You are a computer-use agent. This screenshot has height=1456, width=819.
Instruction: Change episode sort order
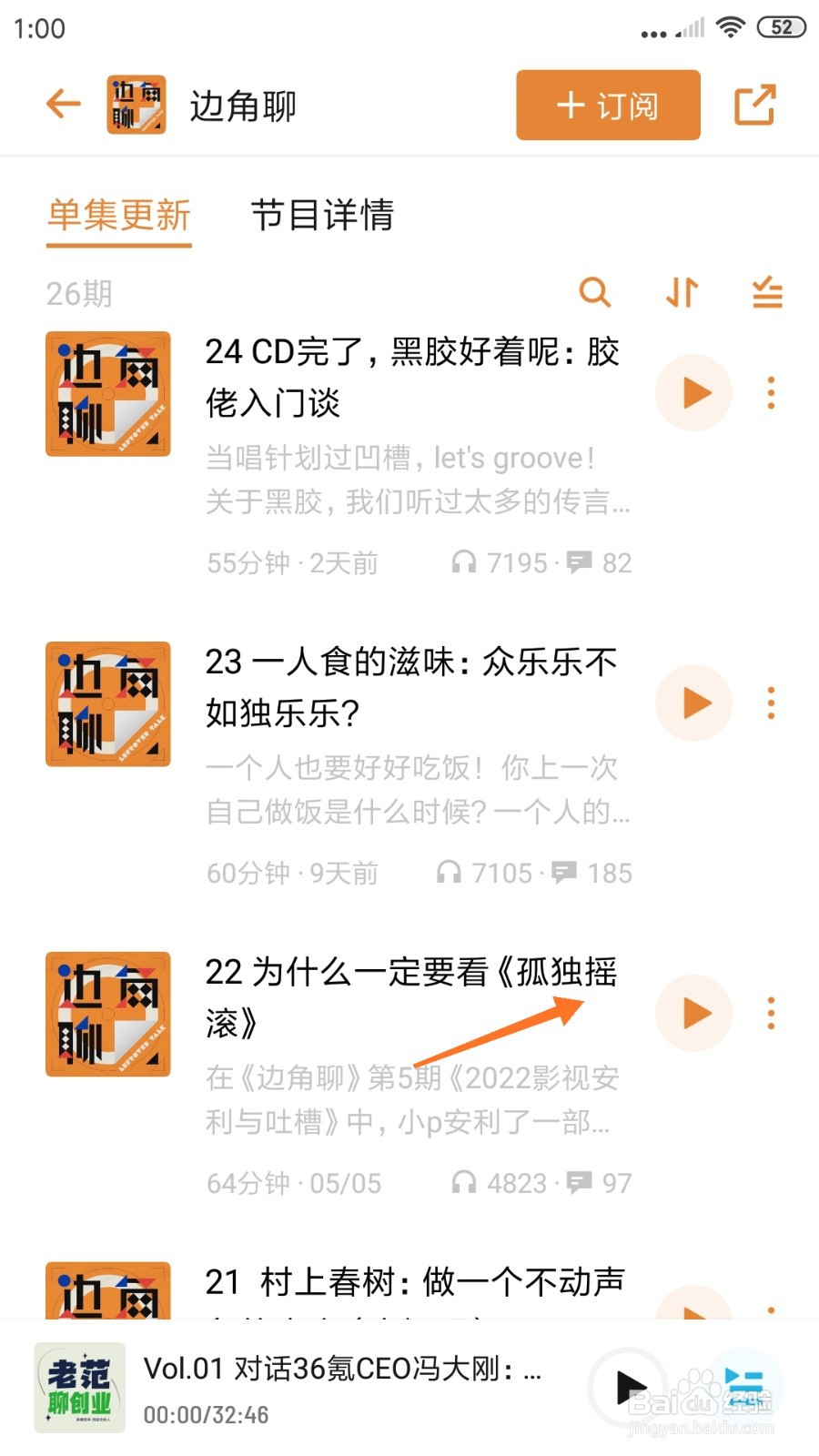pos(682,292)
